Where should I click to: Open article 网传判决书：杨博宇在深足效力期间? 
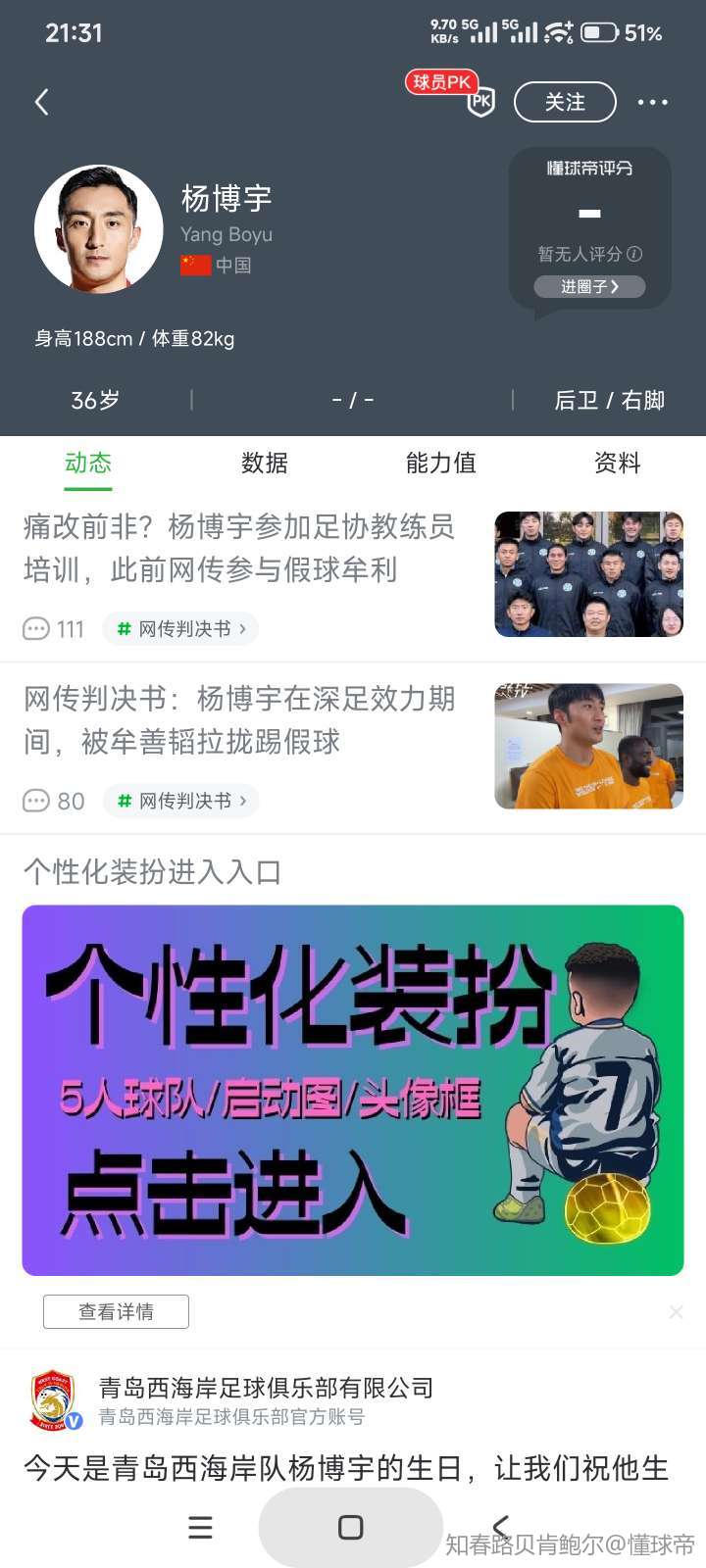coord(239,720)
